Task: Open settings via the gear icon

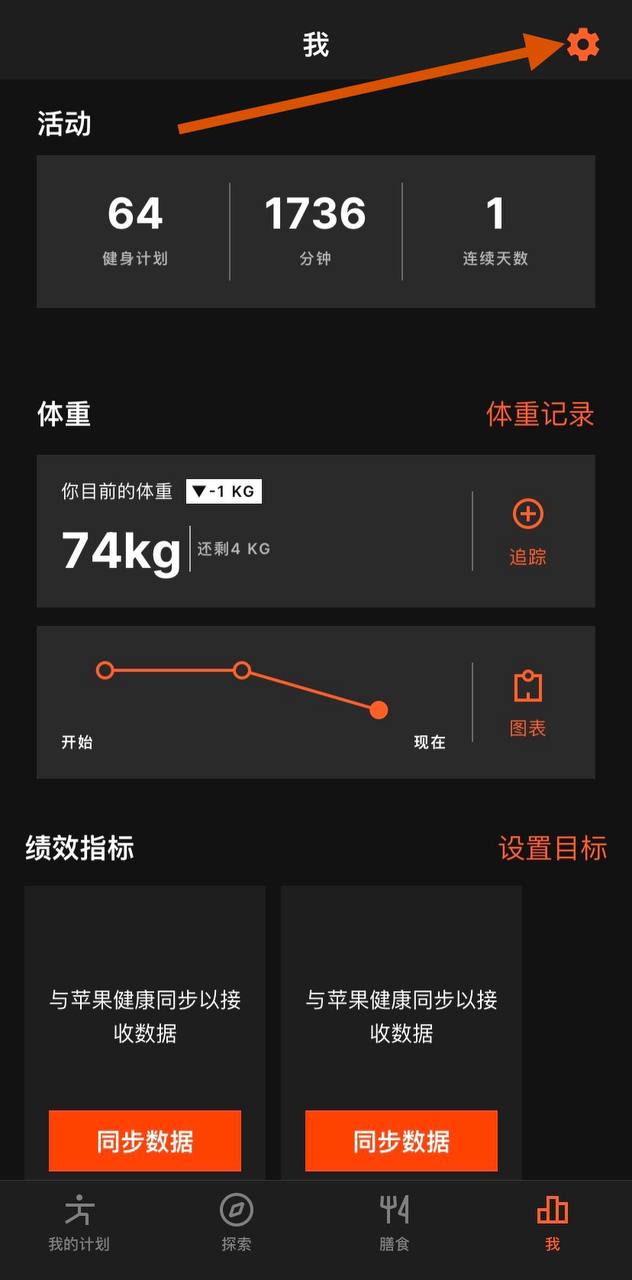Action: click(582, 45)
